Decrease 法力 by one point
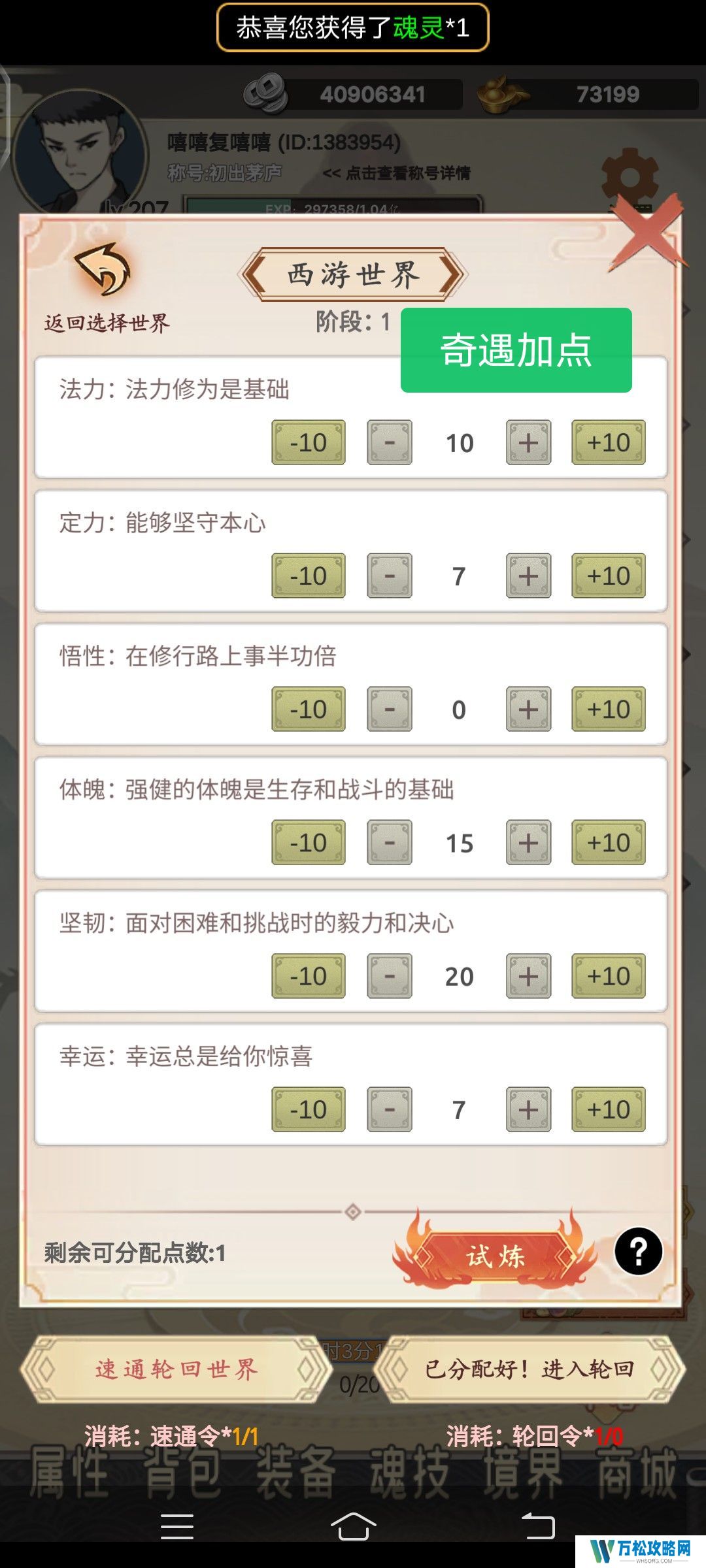The height and width of the screenshot is (1568, 706). point(389,443)
